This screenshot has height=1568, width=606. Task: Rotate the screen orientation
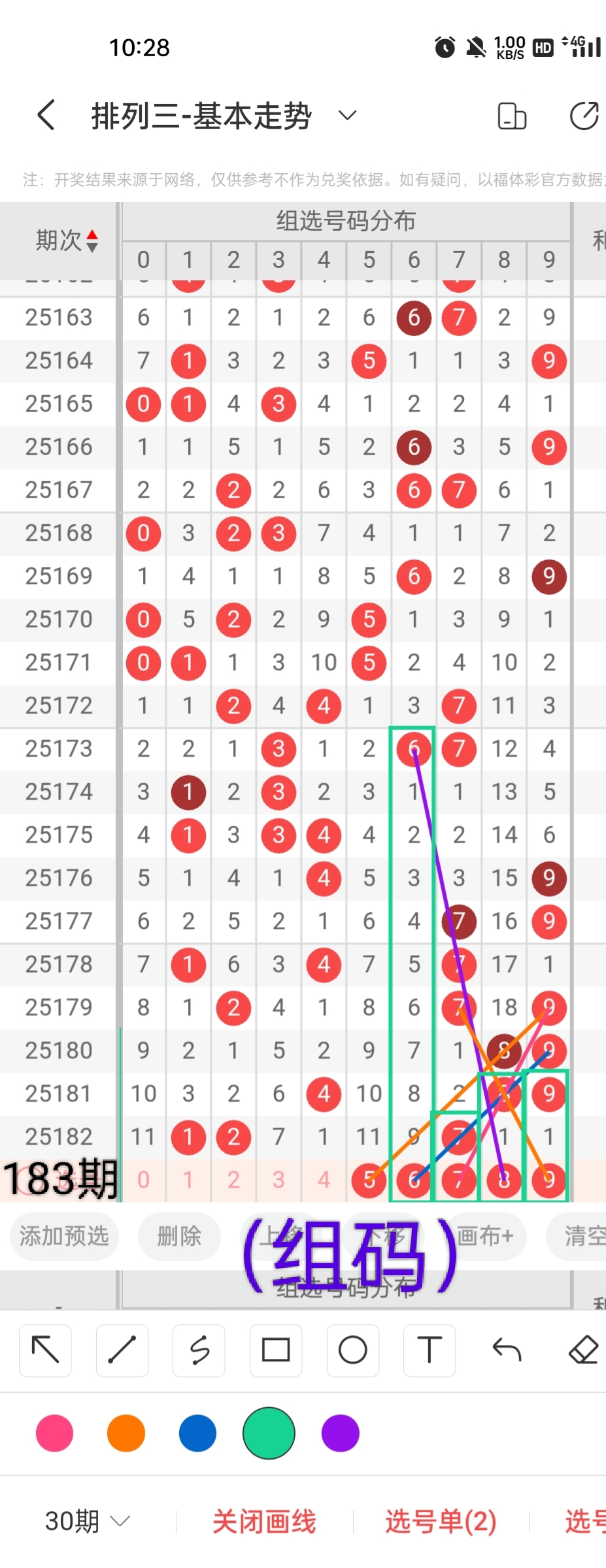click(x=512, y=116)
